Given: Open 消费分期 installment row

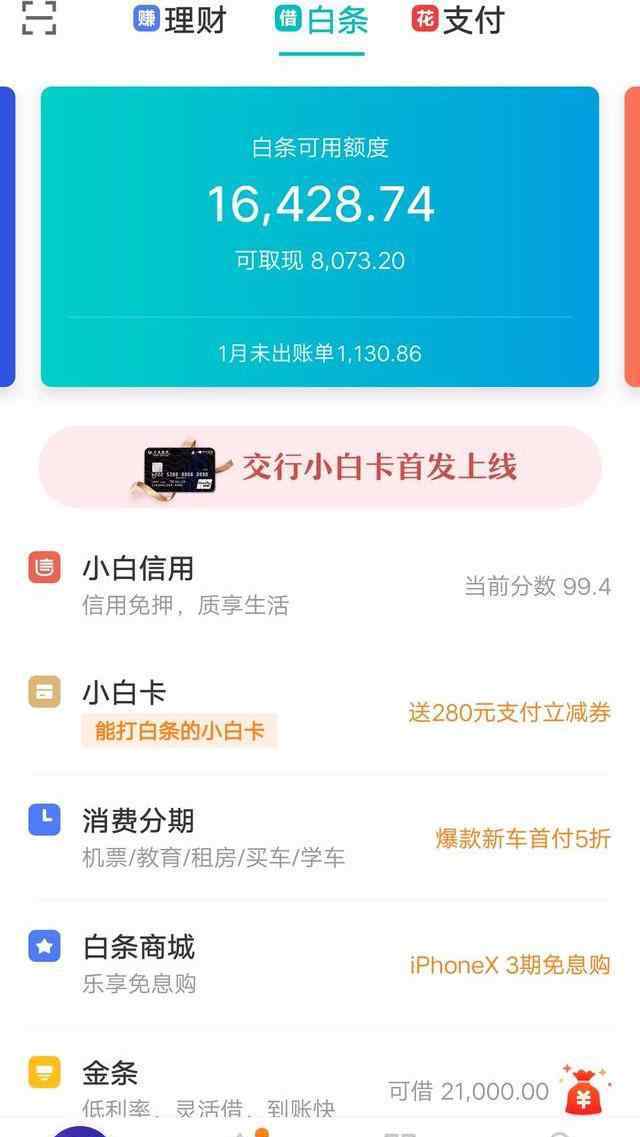Looking at the screenshot, I should (x=320, y=838).
